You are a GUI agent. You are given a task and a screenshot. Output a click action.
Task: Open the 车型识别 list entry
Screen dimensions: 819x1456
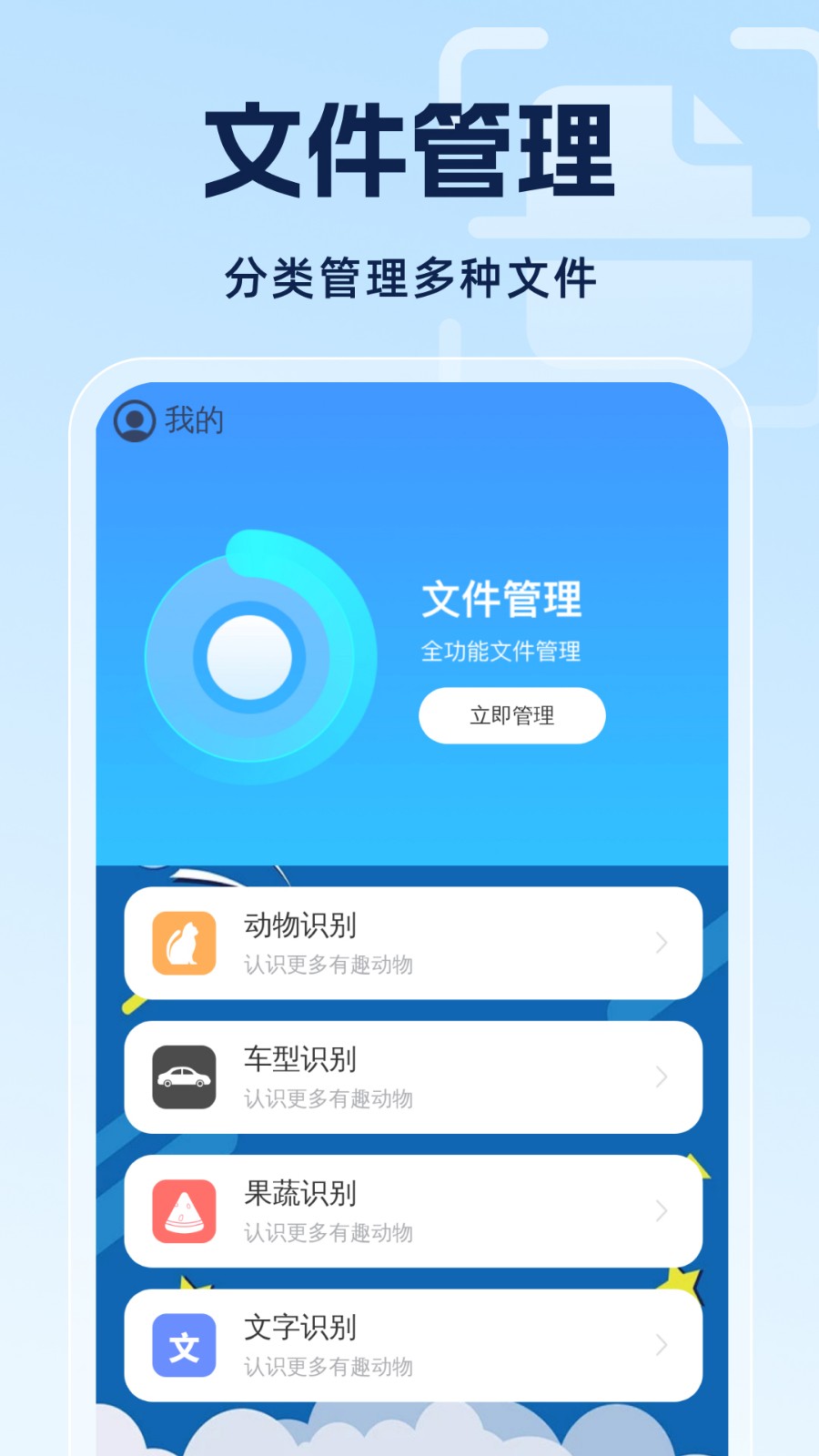[x=413, y=1077]
